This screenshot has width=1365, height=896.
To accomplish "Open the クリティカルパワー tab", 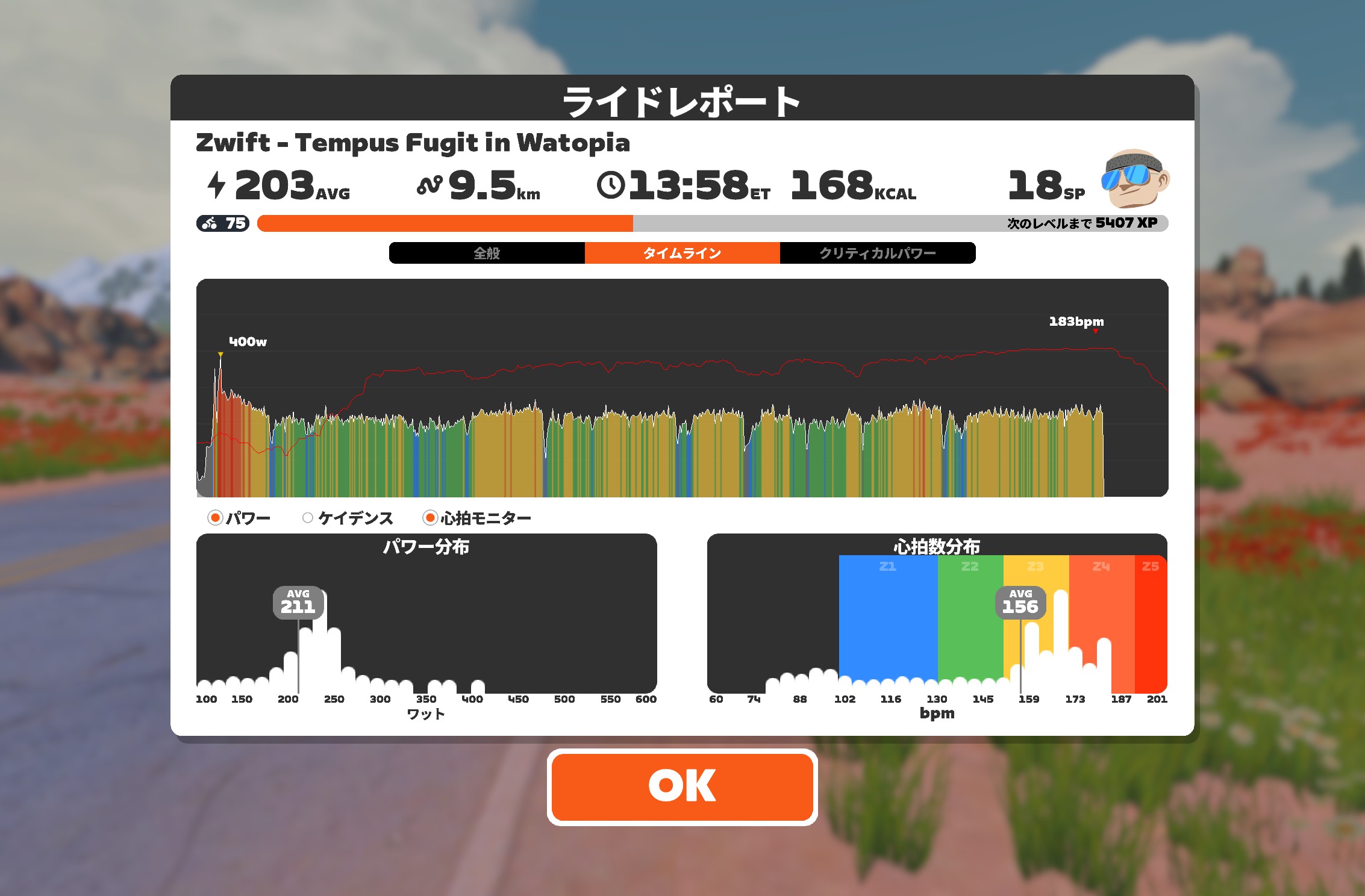I will (877, 253).
